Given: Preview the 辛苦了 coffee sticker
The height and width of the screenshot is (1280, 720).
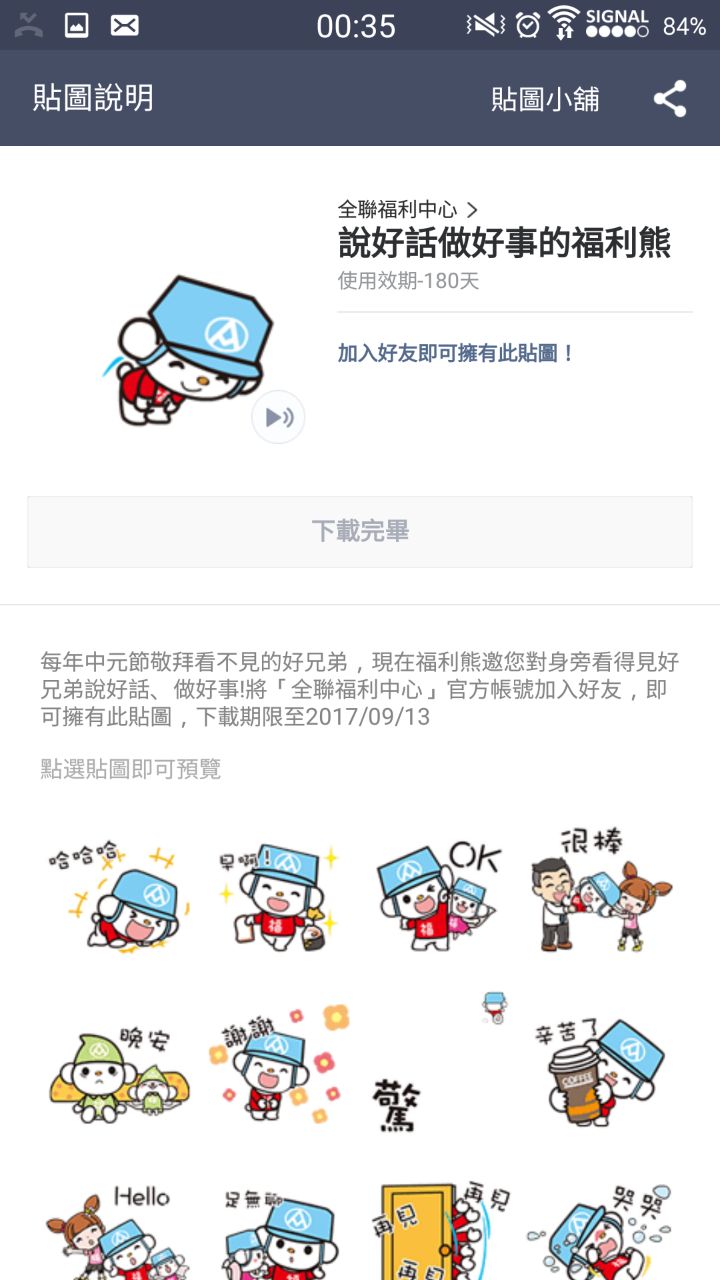Looking at the screenshot, I should point(600,1070).
